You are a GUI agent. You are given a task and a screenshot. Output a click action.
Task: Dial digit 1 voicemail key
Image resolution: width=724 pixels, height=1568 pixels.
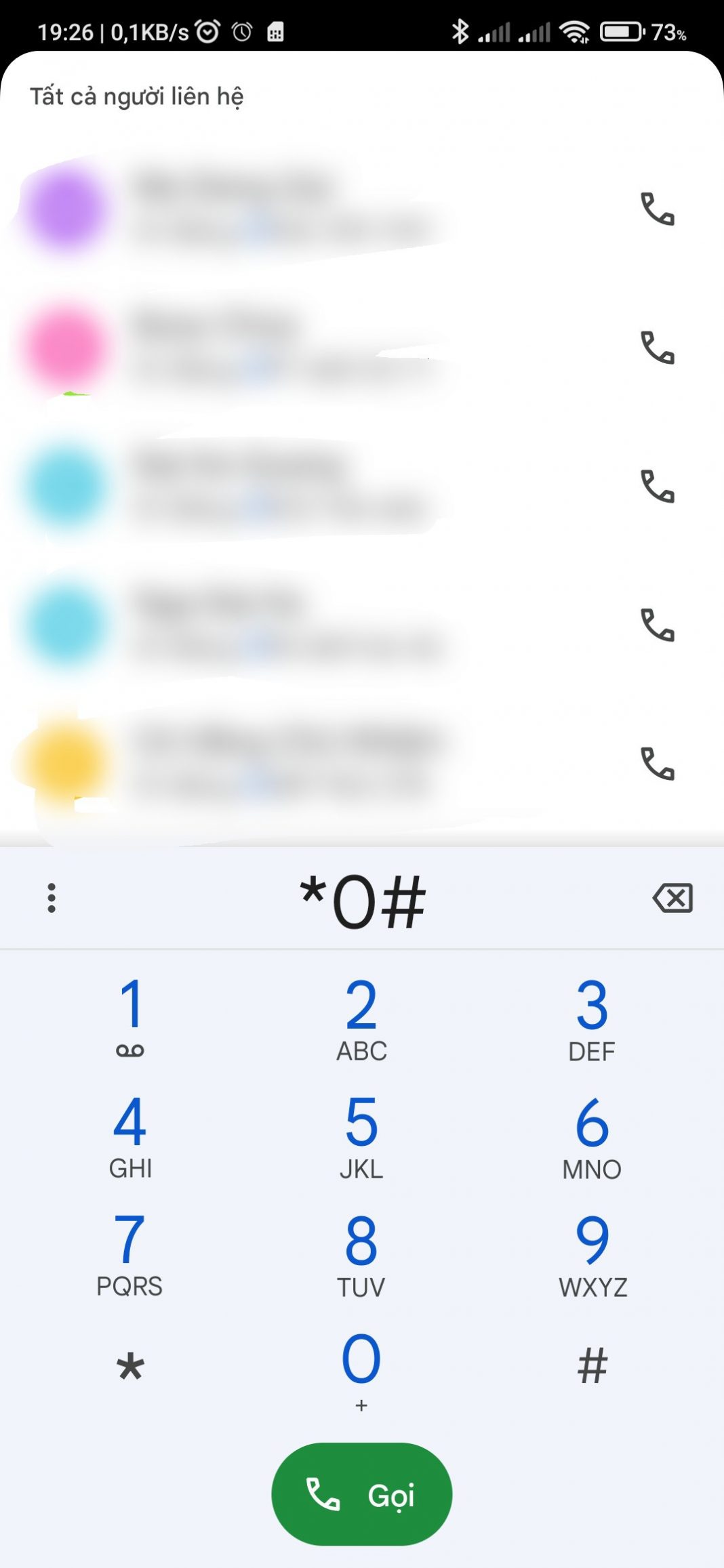click(130, 1016)
